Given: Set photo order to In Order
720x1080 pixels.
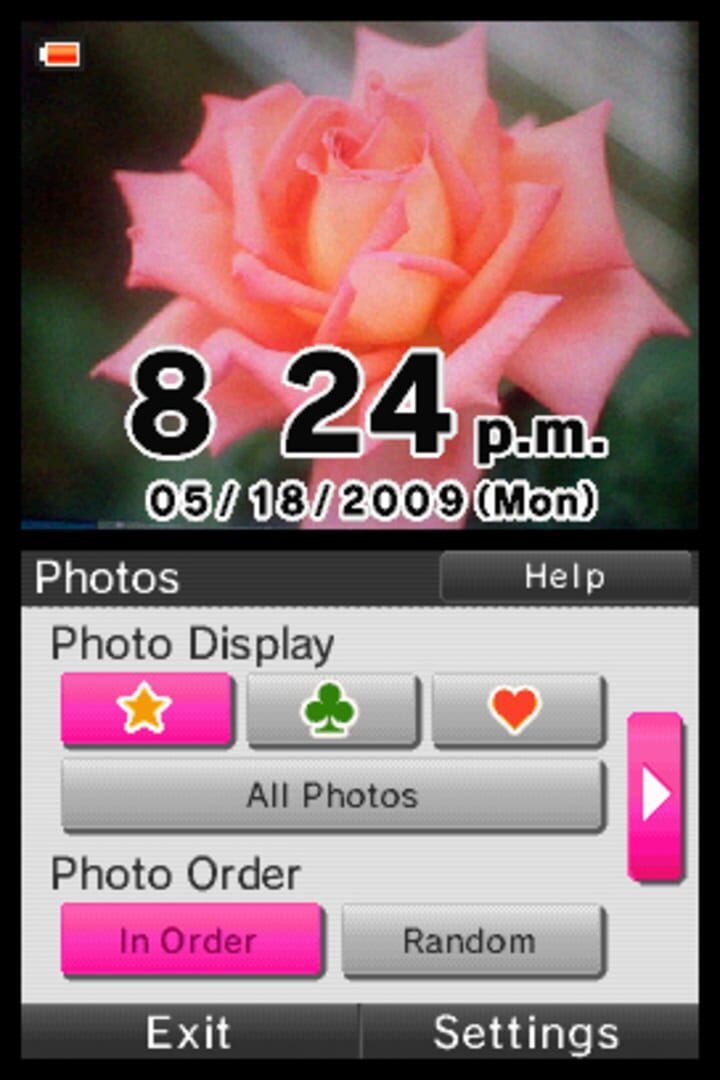Looking at the screenshot, I should tap(190, 940).
